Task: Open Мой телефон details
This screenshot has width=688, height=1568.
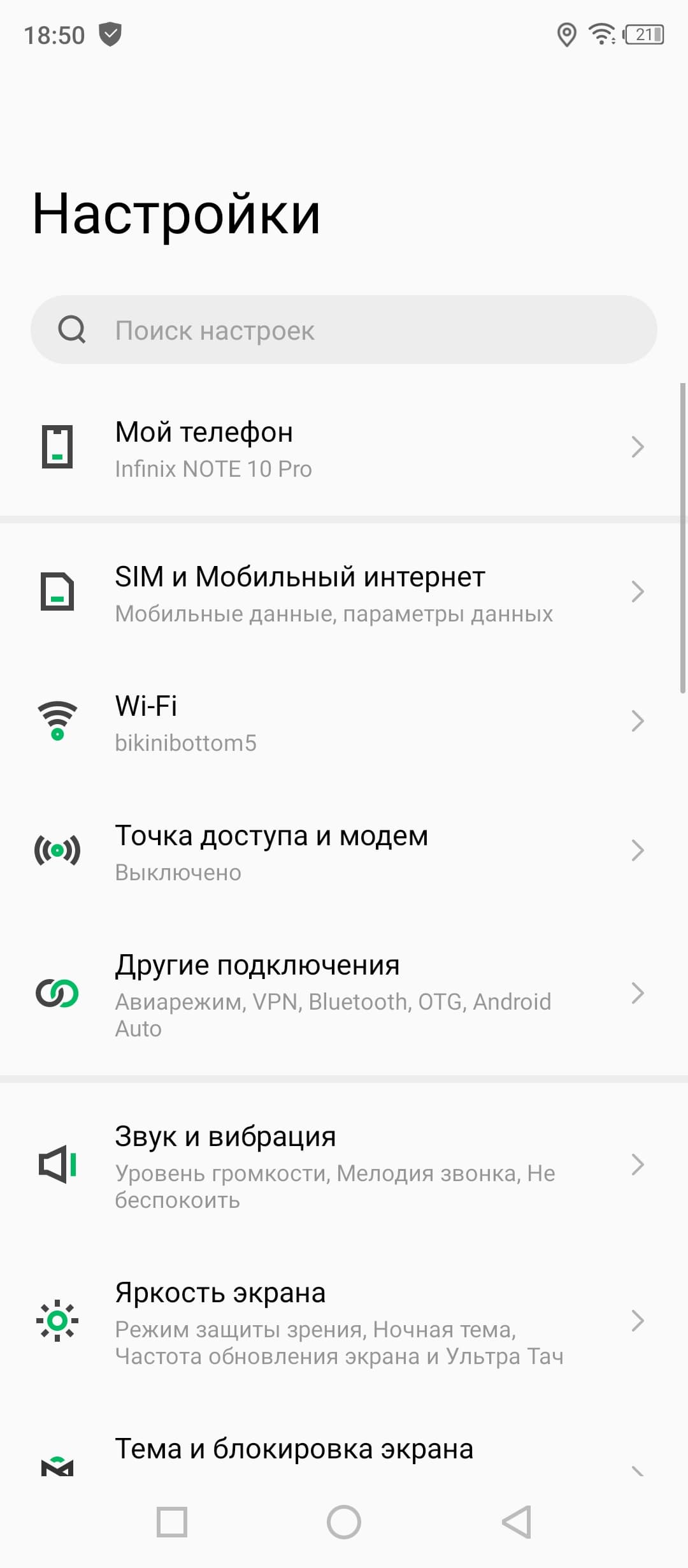Action: click(344, 448)
